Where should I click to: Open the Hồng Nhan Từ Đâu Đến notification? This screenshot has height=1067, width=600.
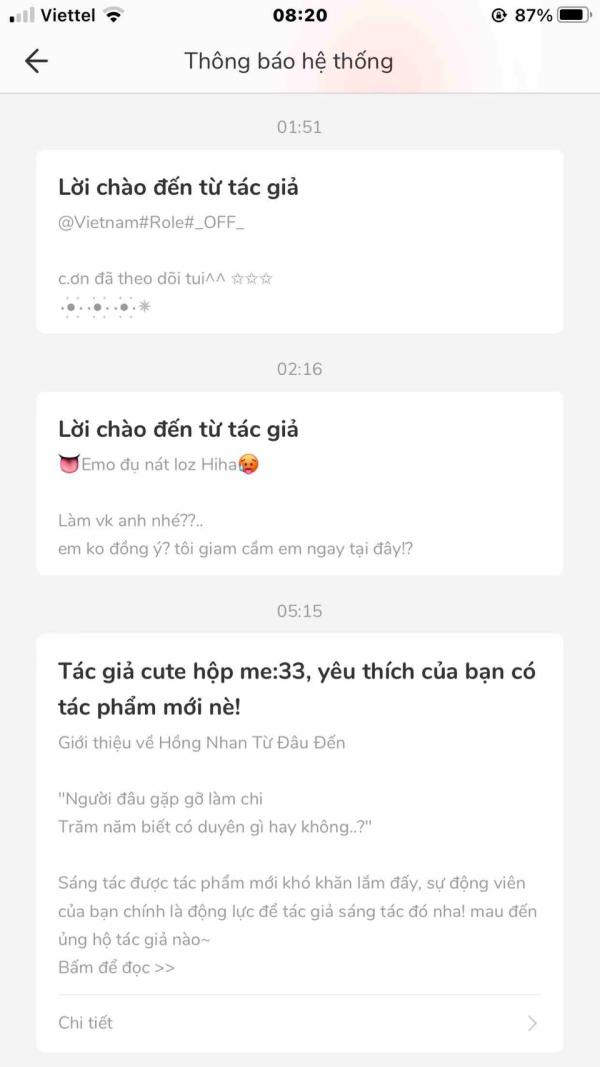click(299, 842)
